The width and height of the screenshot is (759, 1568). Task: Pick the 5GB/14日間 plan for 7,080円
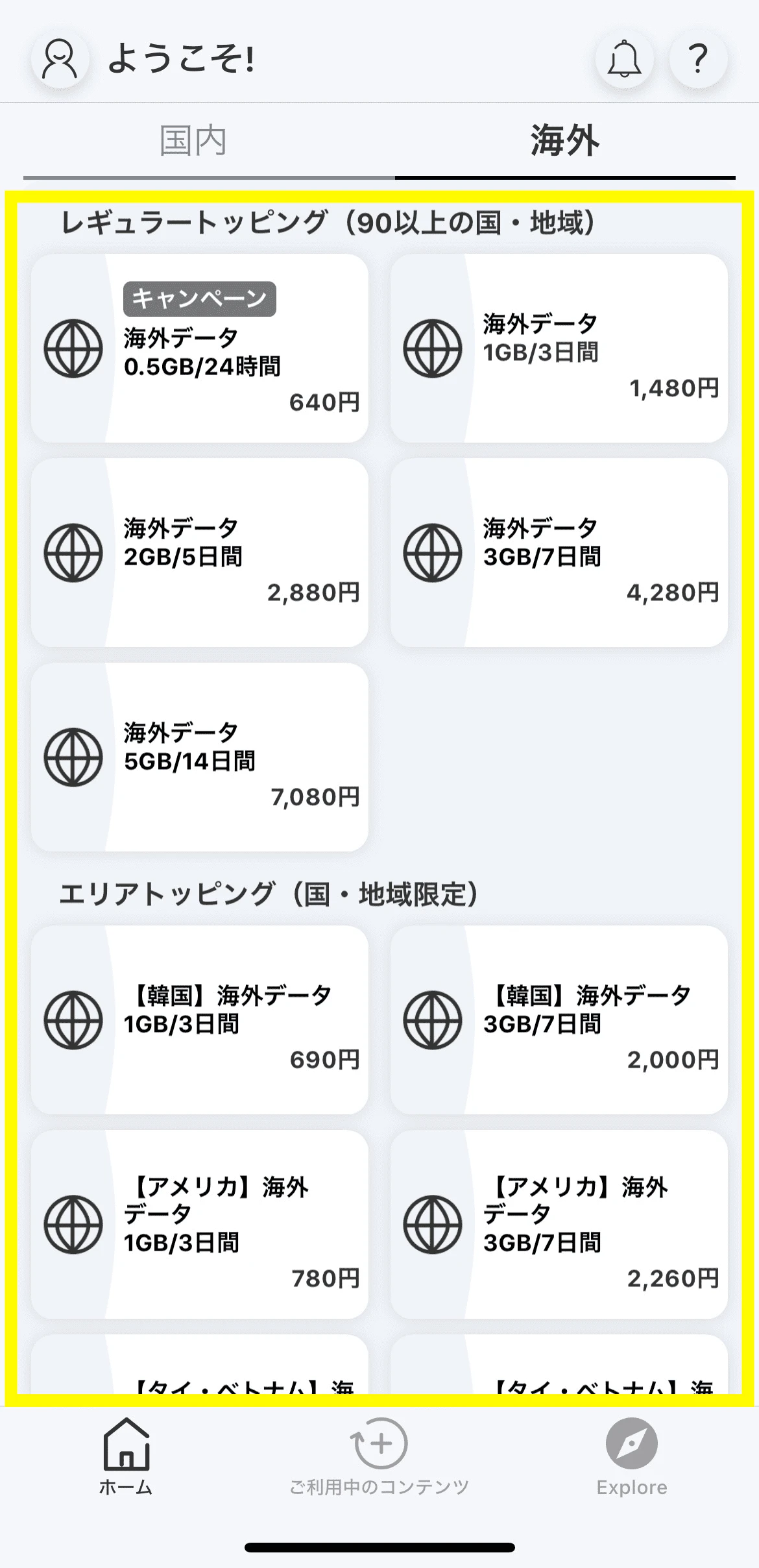point(200,757)
